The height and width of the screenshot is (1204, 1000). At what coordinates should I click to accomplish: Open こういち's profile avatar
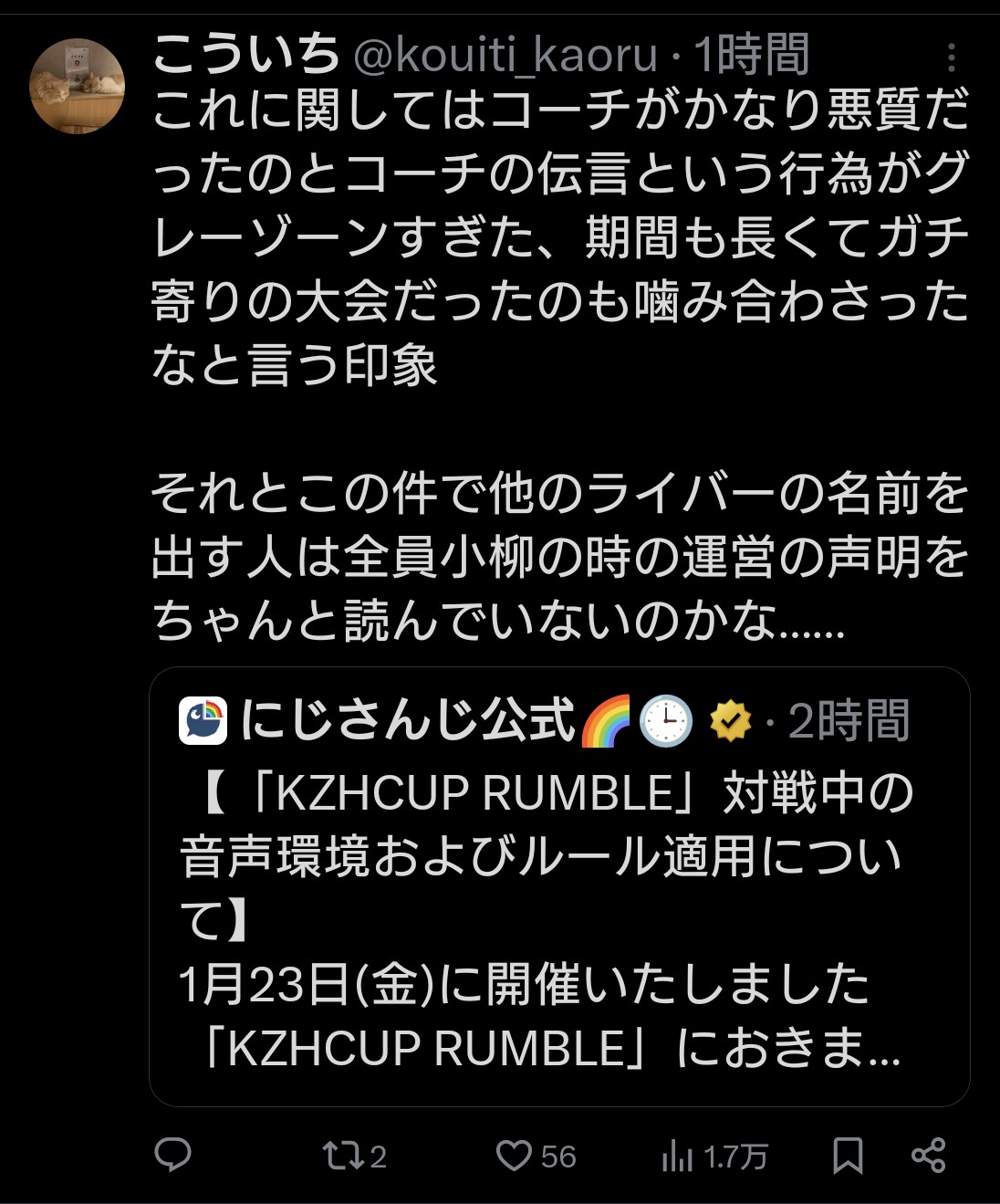(x=78, y=87)
